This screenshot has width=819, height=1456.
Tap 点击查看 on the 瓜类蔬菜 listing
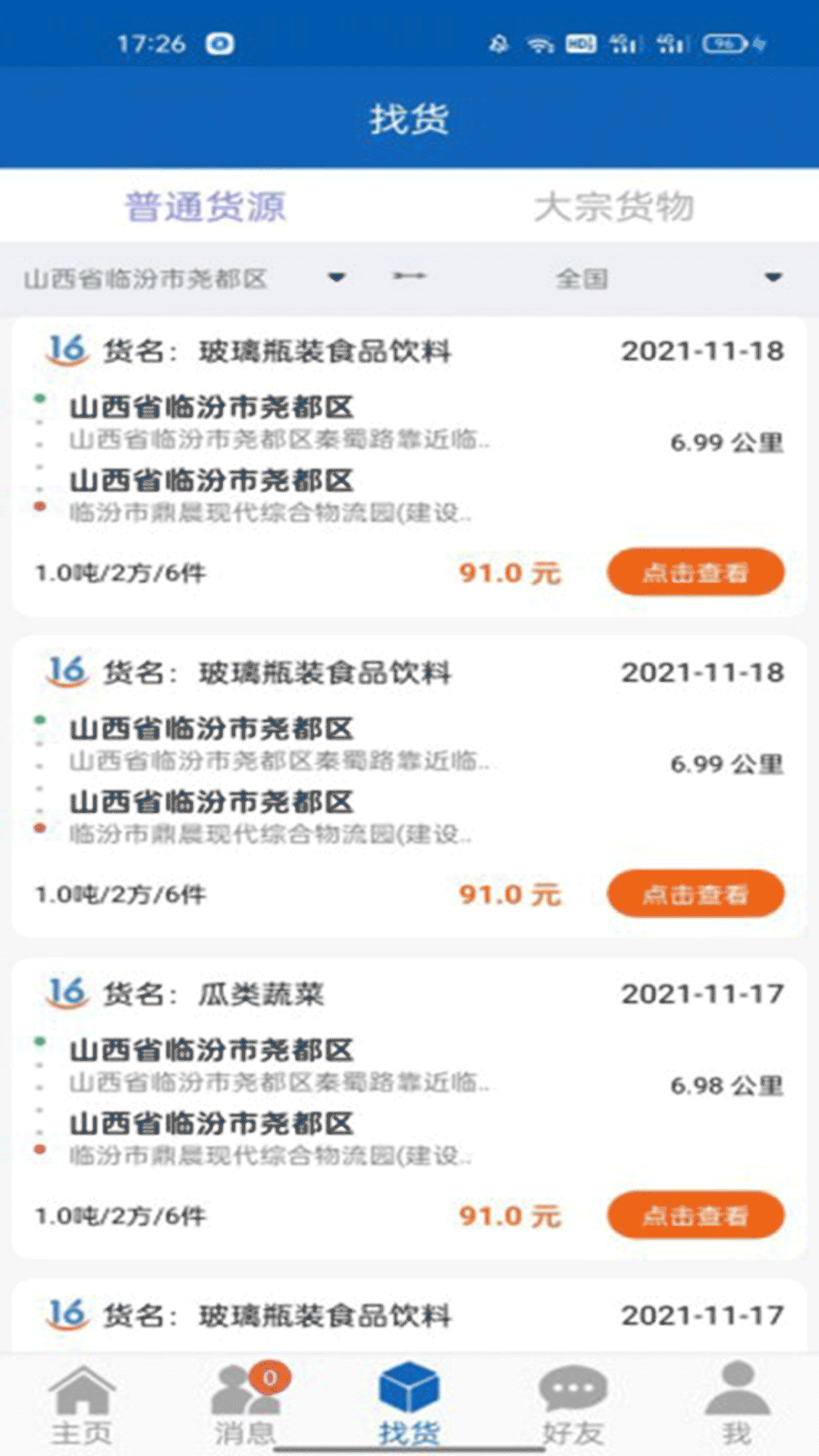click(x=695, y=1215)
